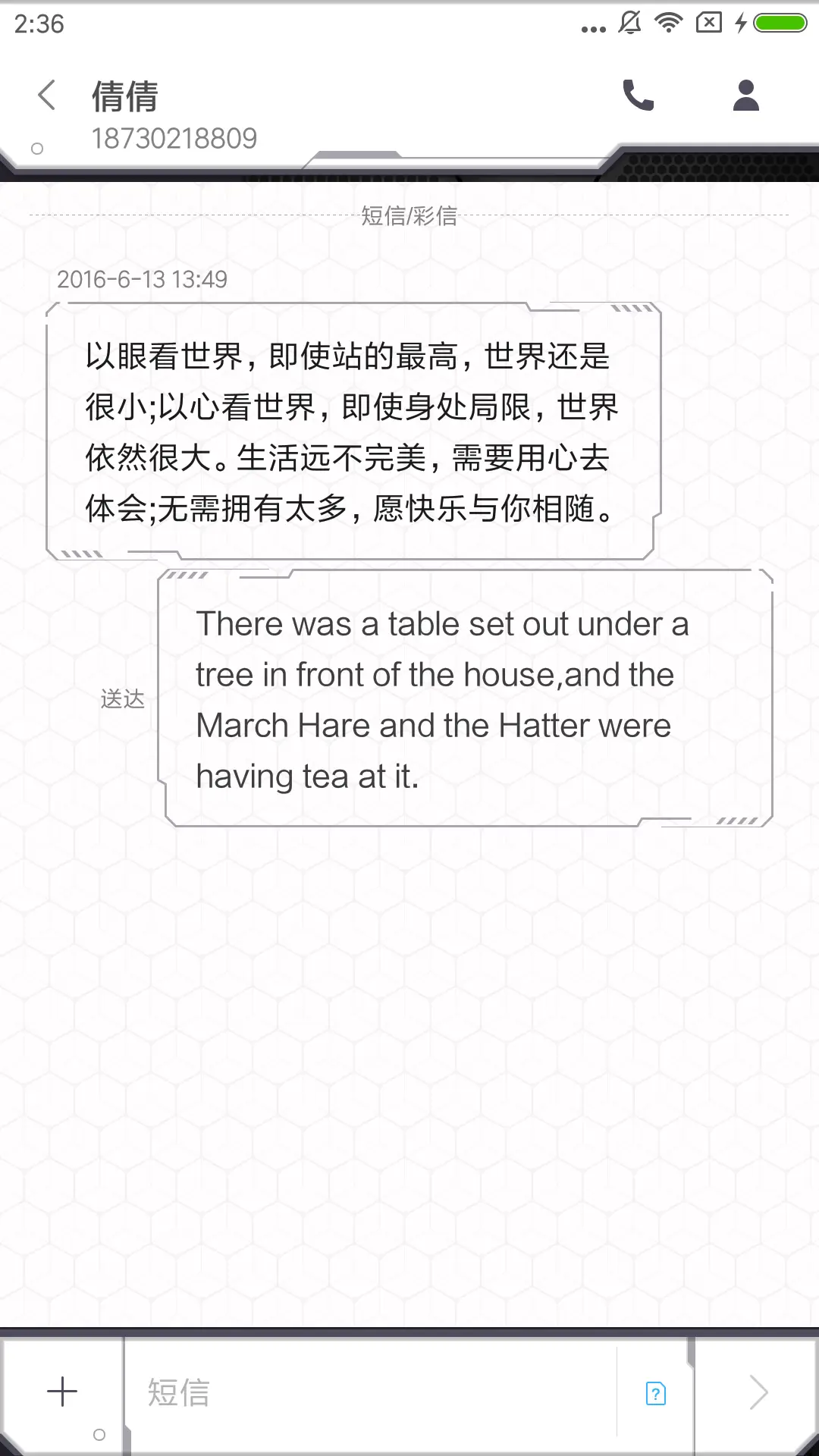Tap the 送达 delivery status label
The height and width of the screenshot is (1456, 819).
coord(122,699)
